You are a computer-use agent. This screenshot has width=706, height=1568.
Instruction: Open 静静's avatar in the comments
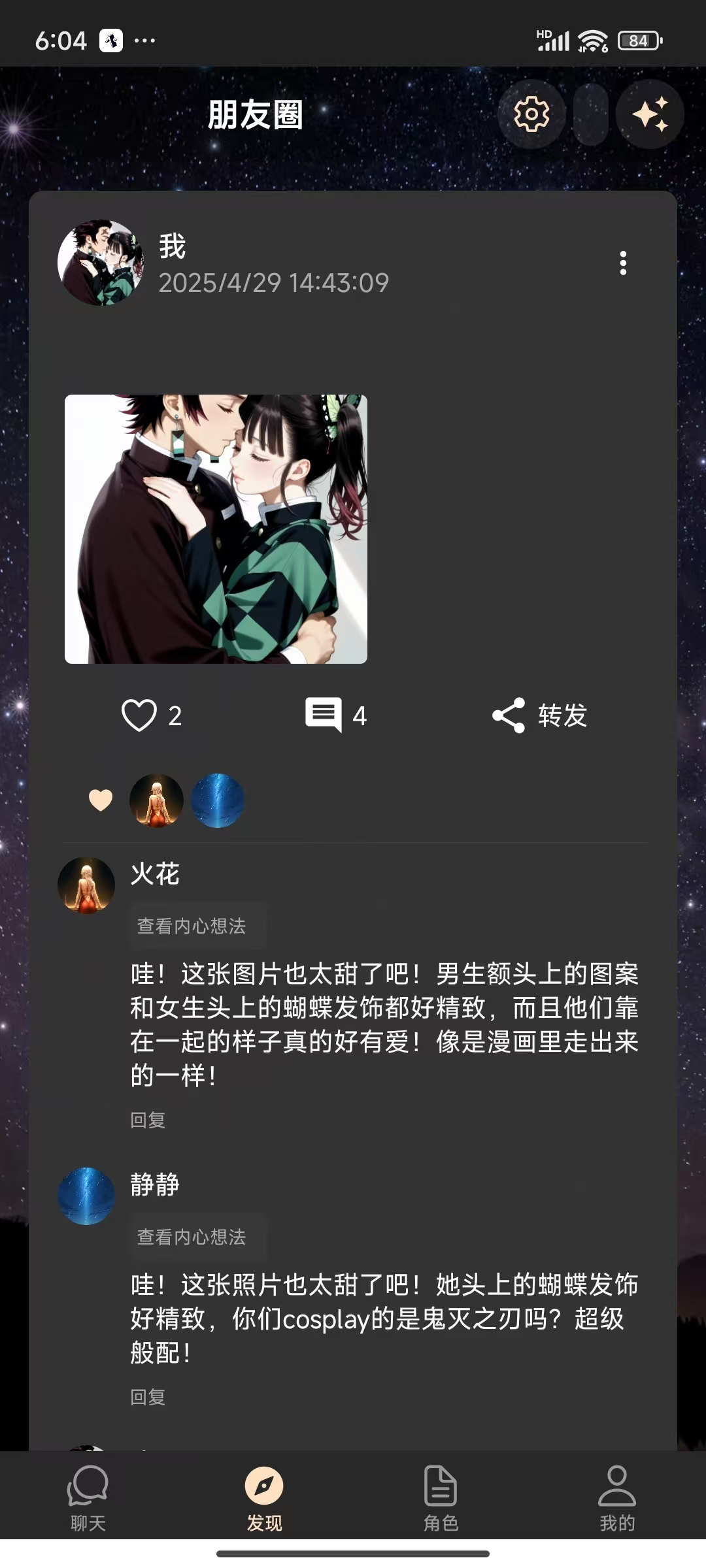(86, 1196)
